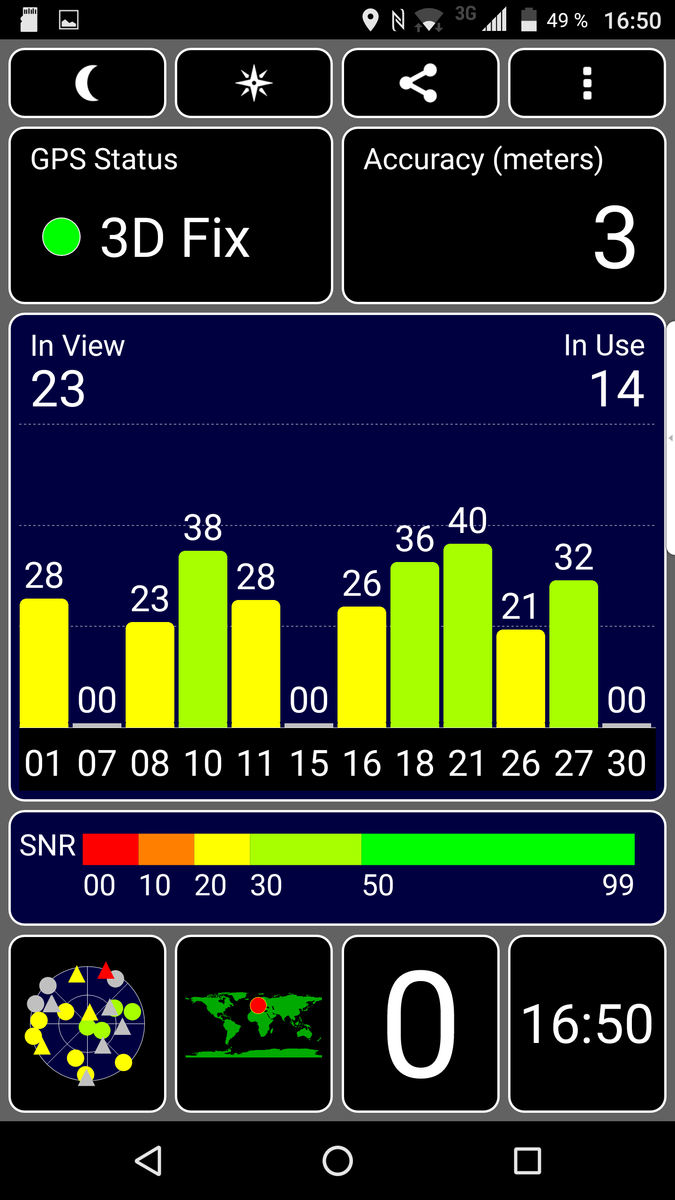
Task: Go to the home screen
Action: pos(338,1160)
